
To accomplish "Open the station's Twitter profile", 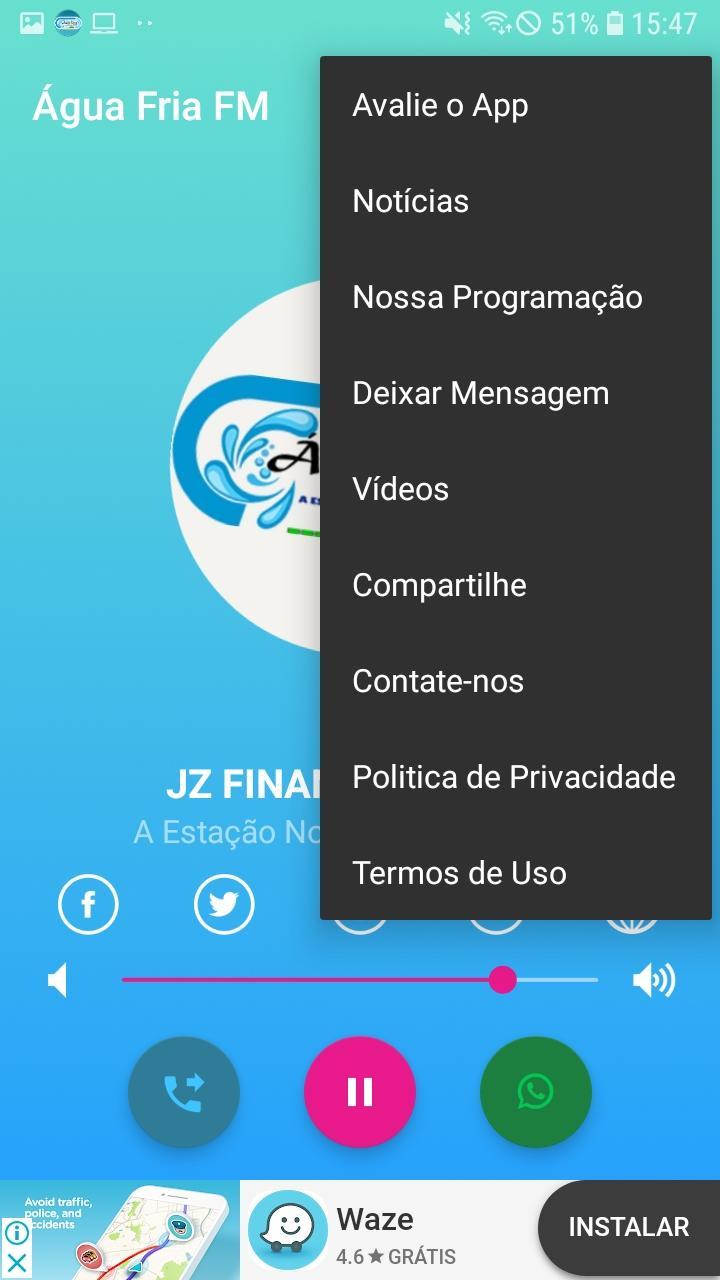I will [224, 905].
